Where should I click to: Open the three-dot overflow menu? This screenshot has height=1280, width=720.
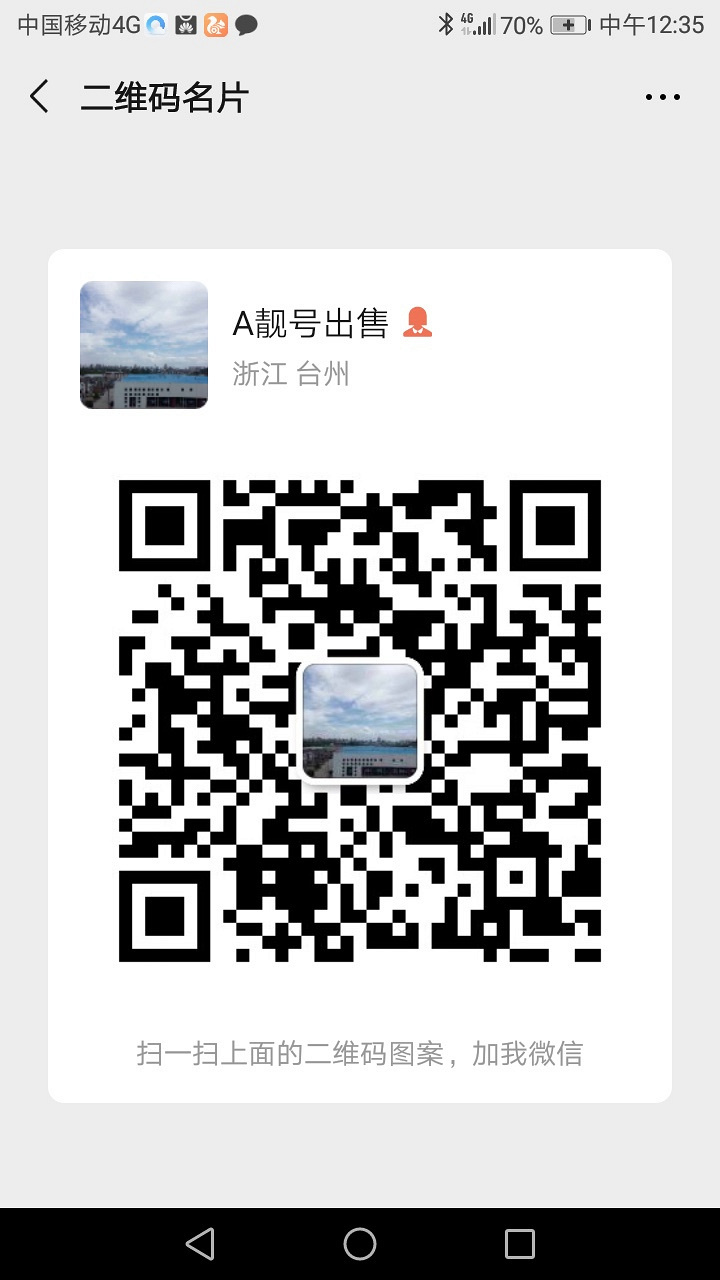click(x=662, y=97)
